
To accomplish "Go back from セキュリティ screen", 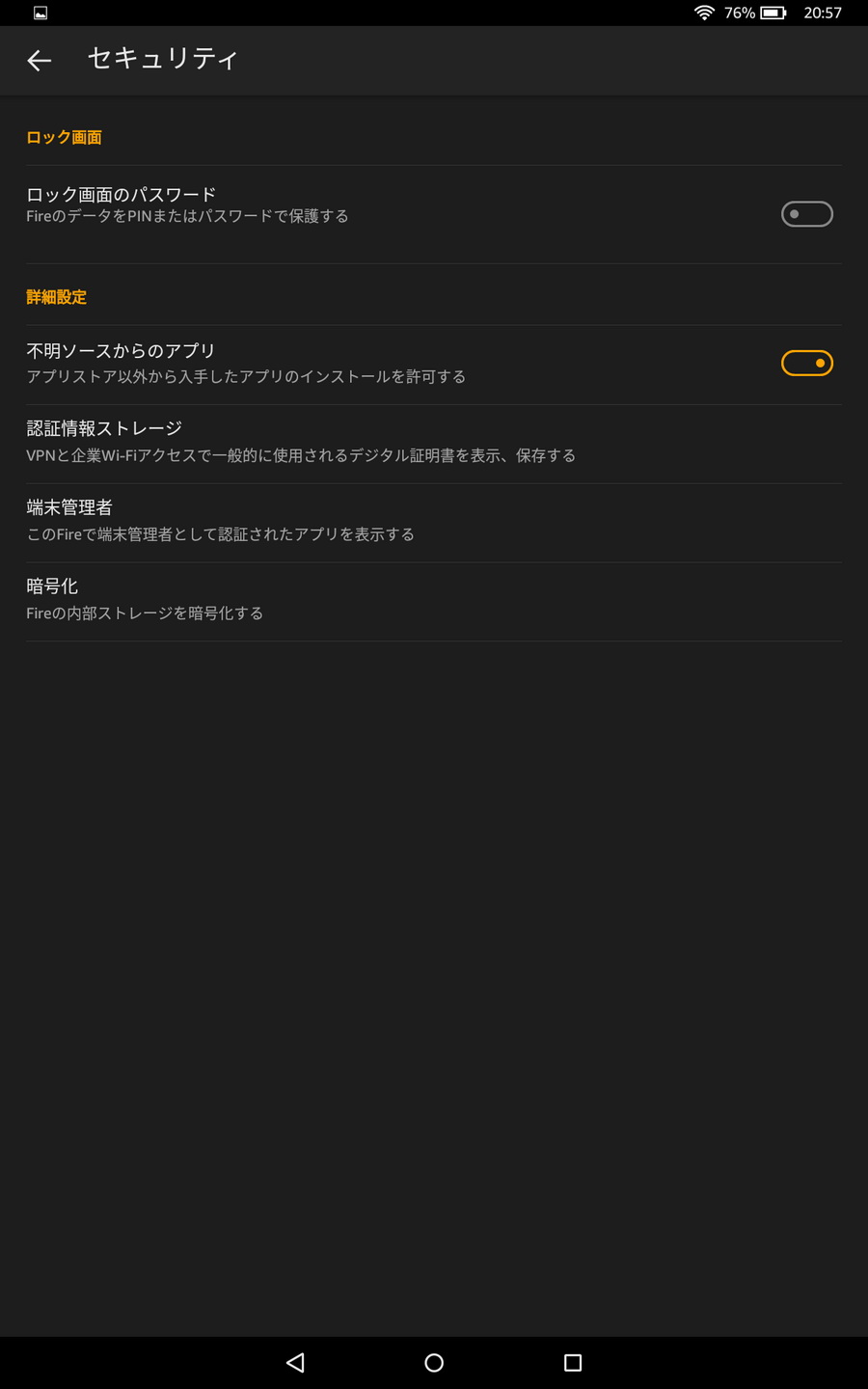I will coord(39,60).
